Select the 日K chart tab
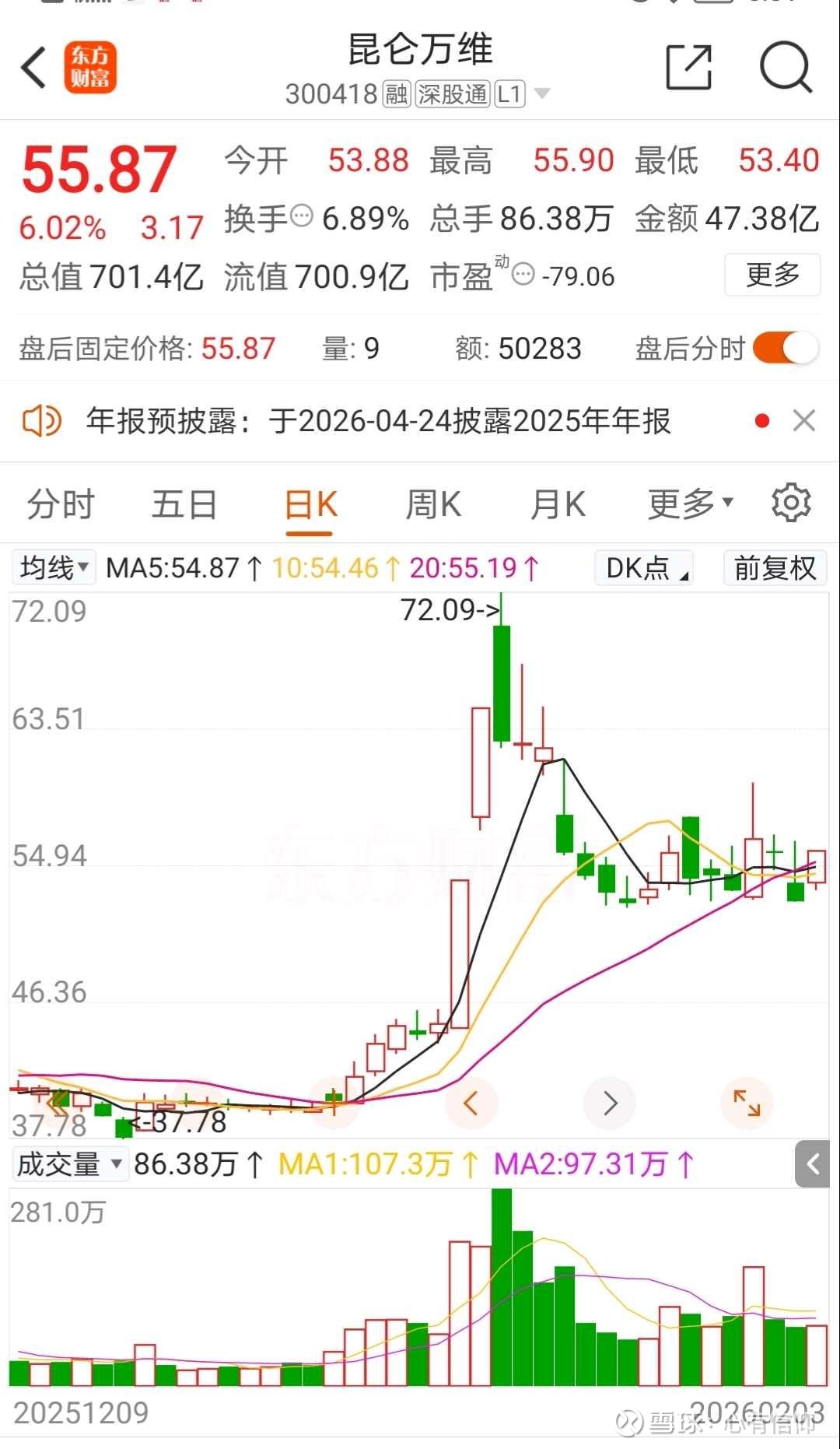This screenshot has height=1449, width=840. [310, 504]
